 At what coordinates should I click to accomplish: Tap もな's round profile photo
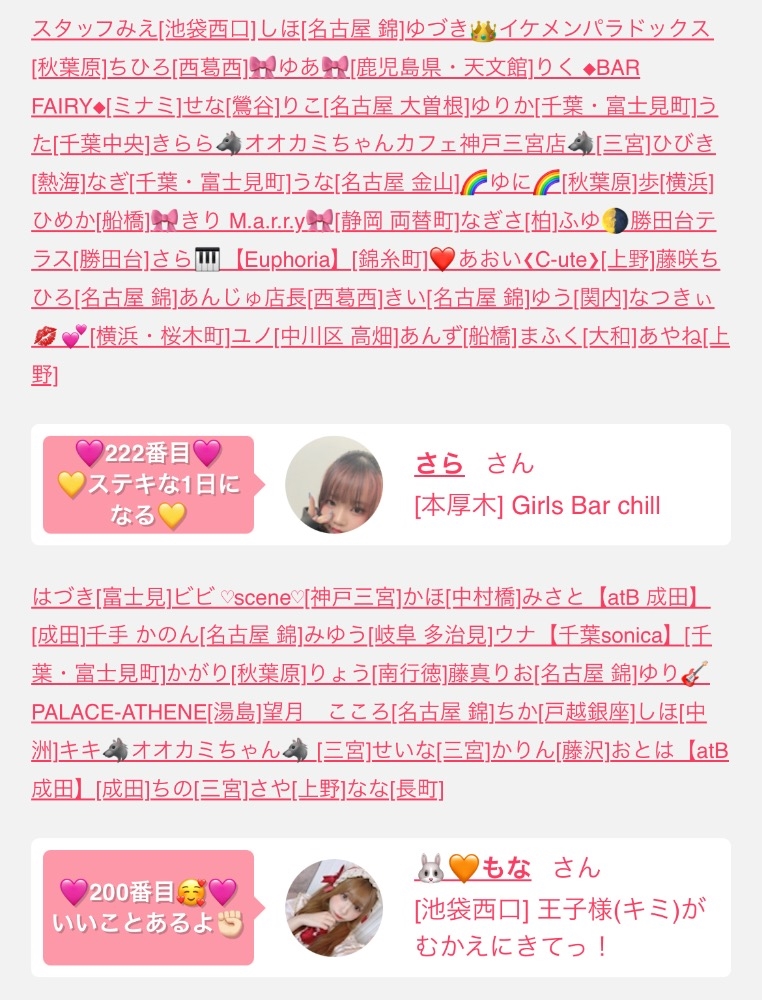click(334, 907)
